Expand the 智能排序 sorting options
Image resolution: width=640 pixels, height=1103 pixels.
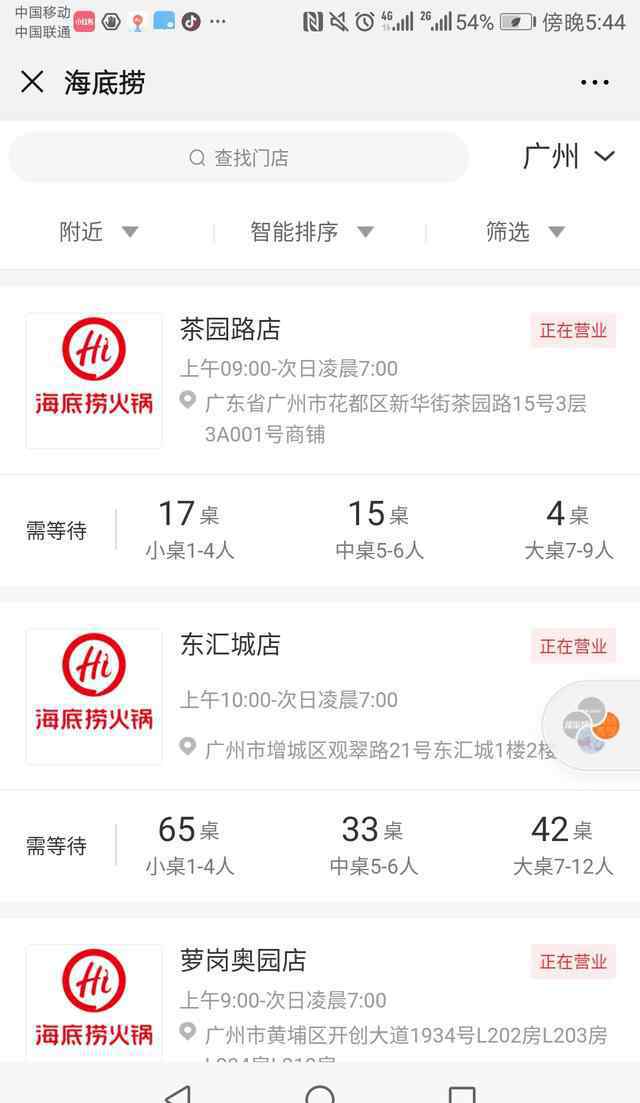[x=312, y=231]
